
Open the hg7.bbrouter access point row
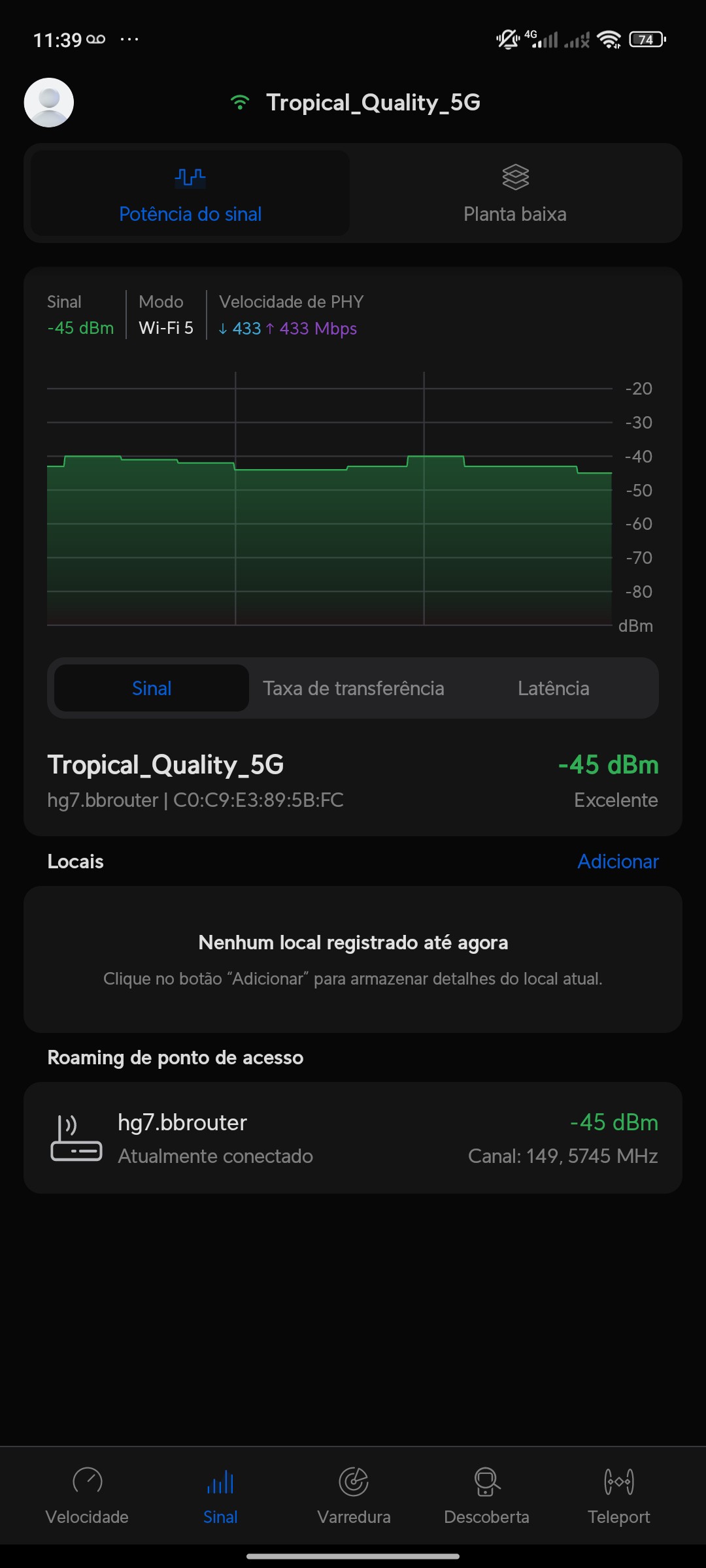353,1137
